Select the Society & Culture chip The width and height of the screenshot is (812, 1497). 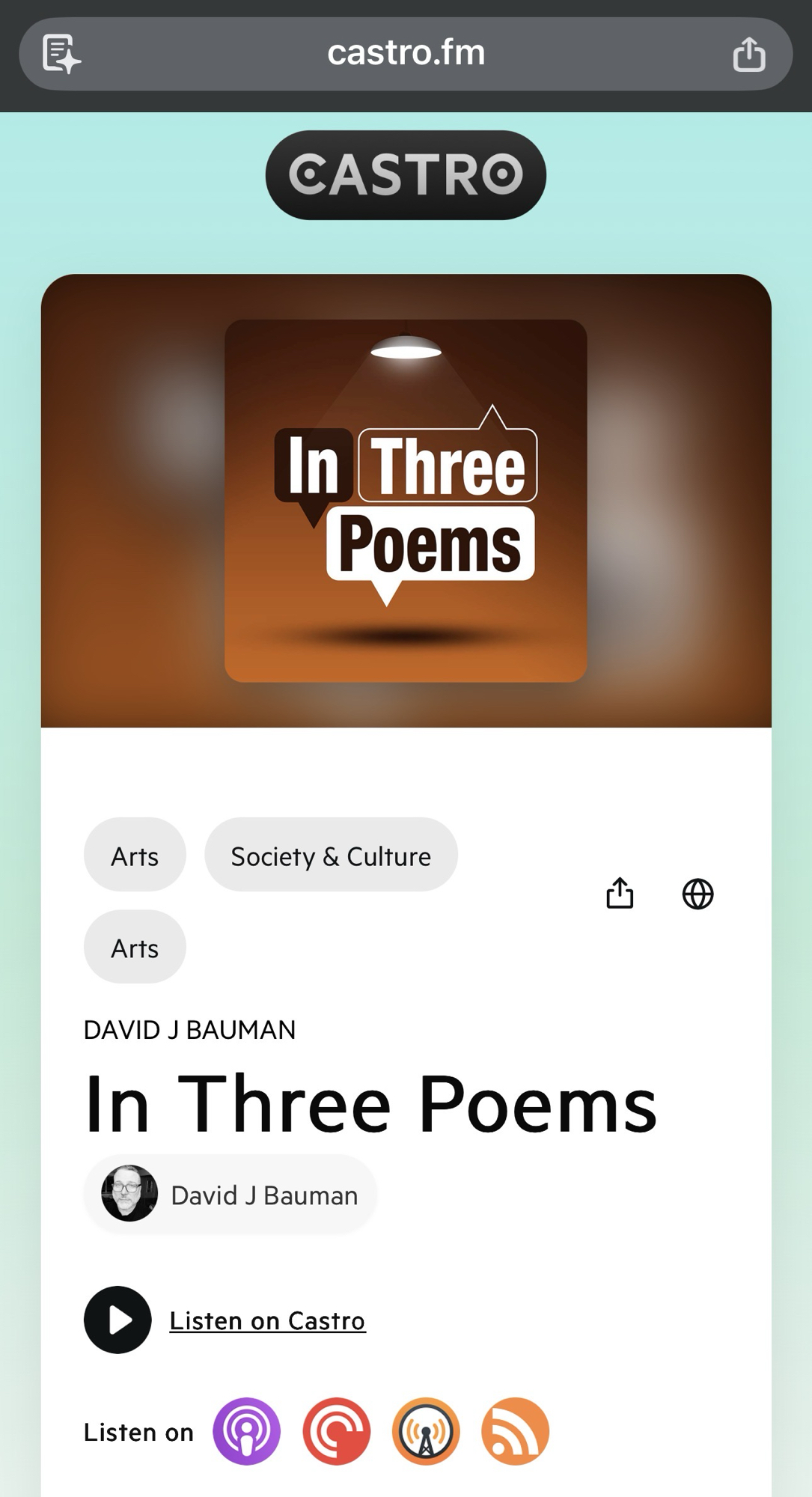coord(331,856)
